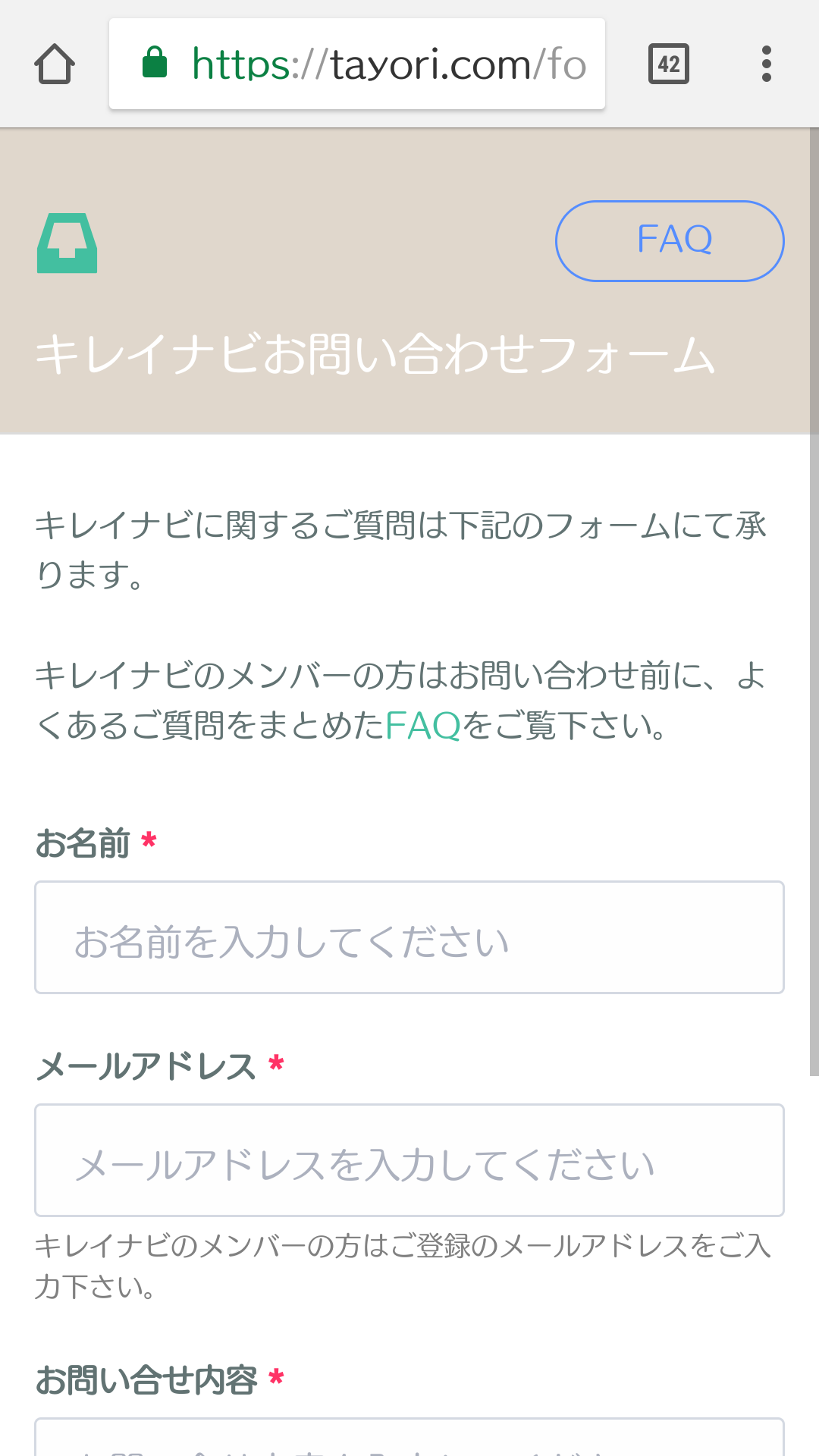The image size is (819, 1456).
Task: Open the green FAQ link in the text
Action: click(x=422, y=726)
